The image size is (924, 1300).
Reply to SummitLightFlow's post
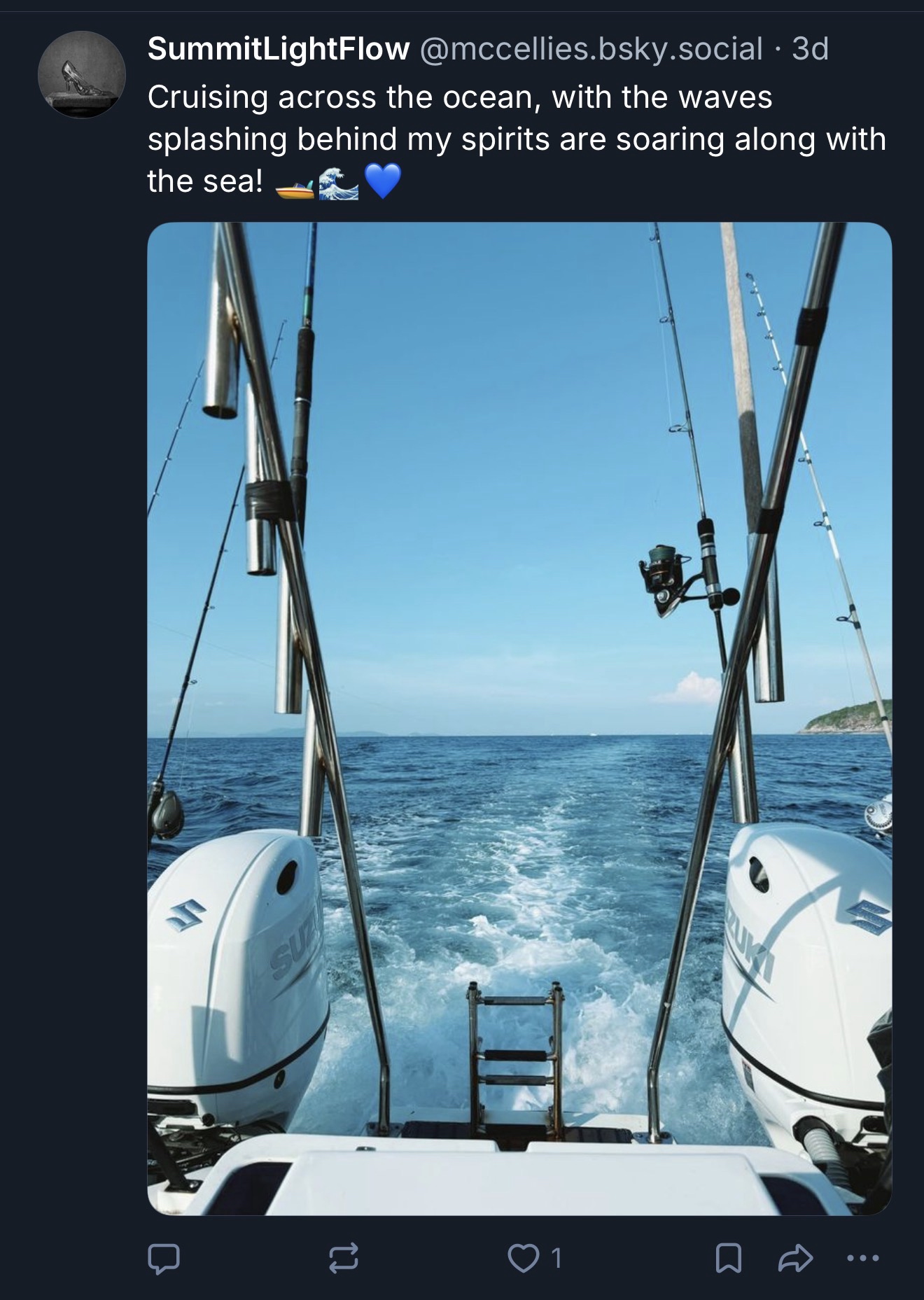(164, 1259)
